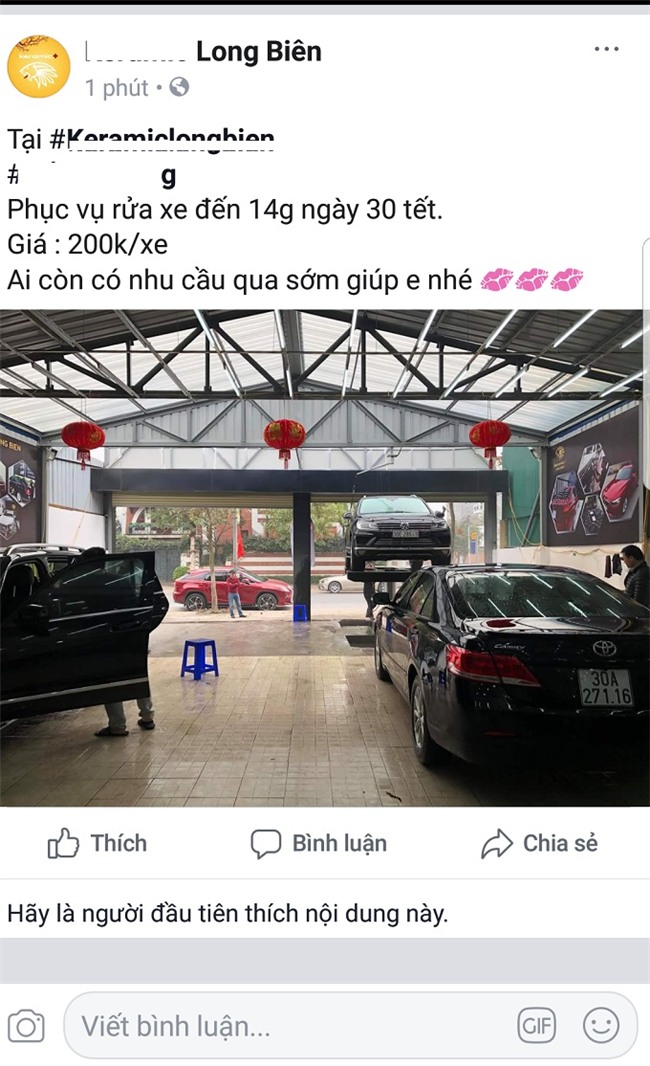Viewport: 650px width, 1066px height.
Task: Open the post's three-dot overflow menu
Action: [x=606, y=50]
